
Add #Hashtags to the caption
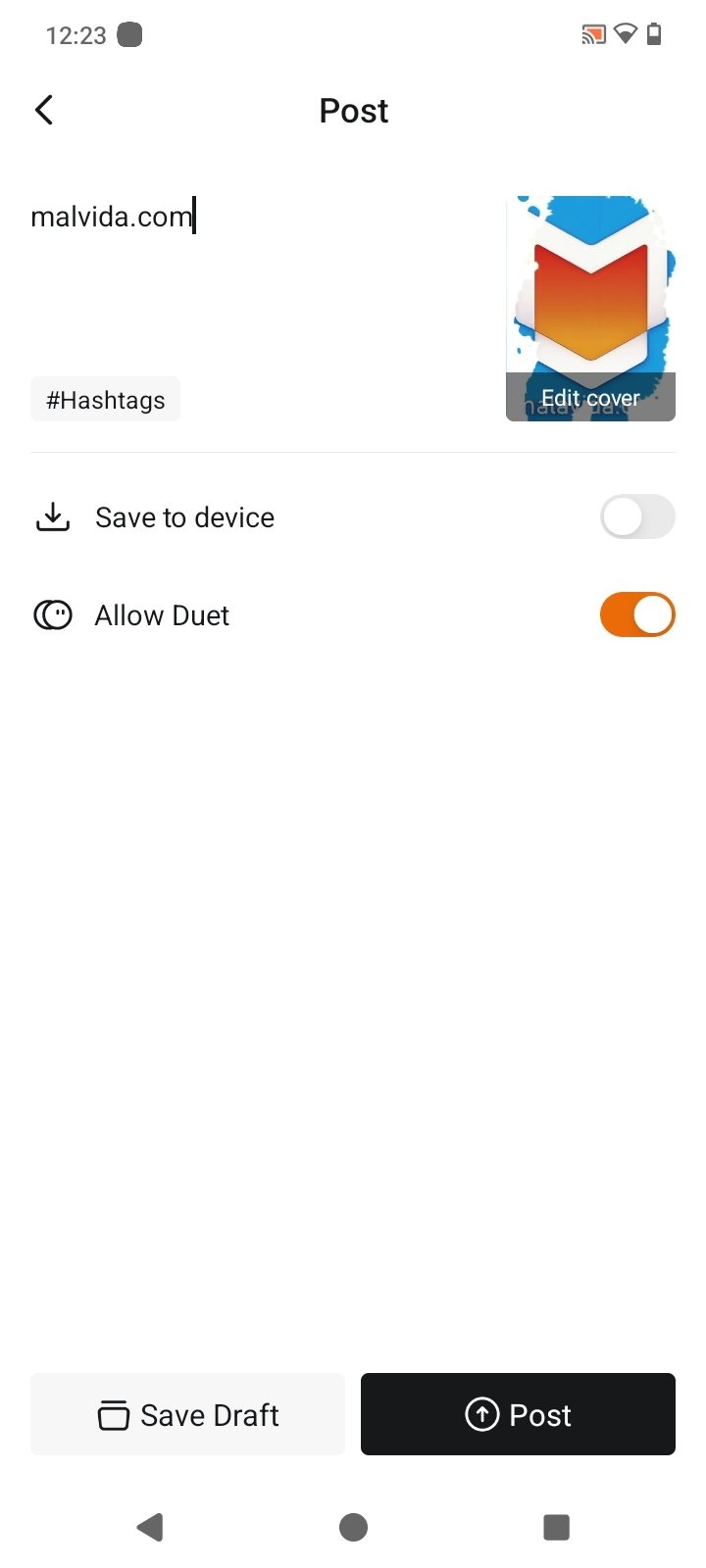105,400
